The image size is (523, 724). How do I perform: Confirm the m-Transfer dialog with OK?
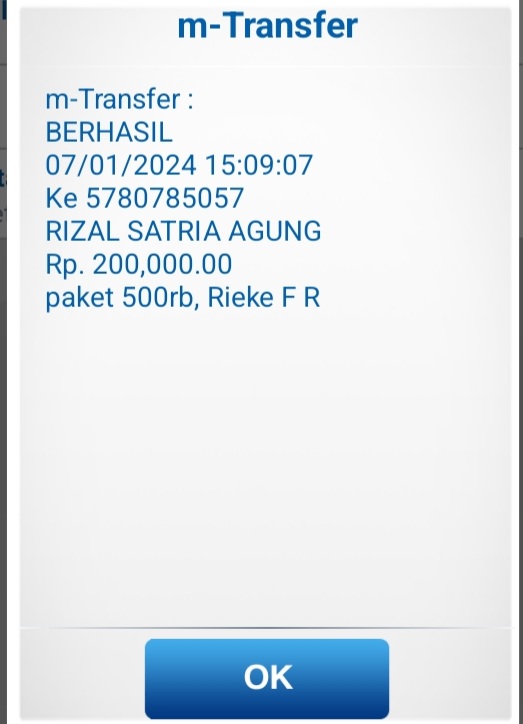tap(267, 678)
